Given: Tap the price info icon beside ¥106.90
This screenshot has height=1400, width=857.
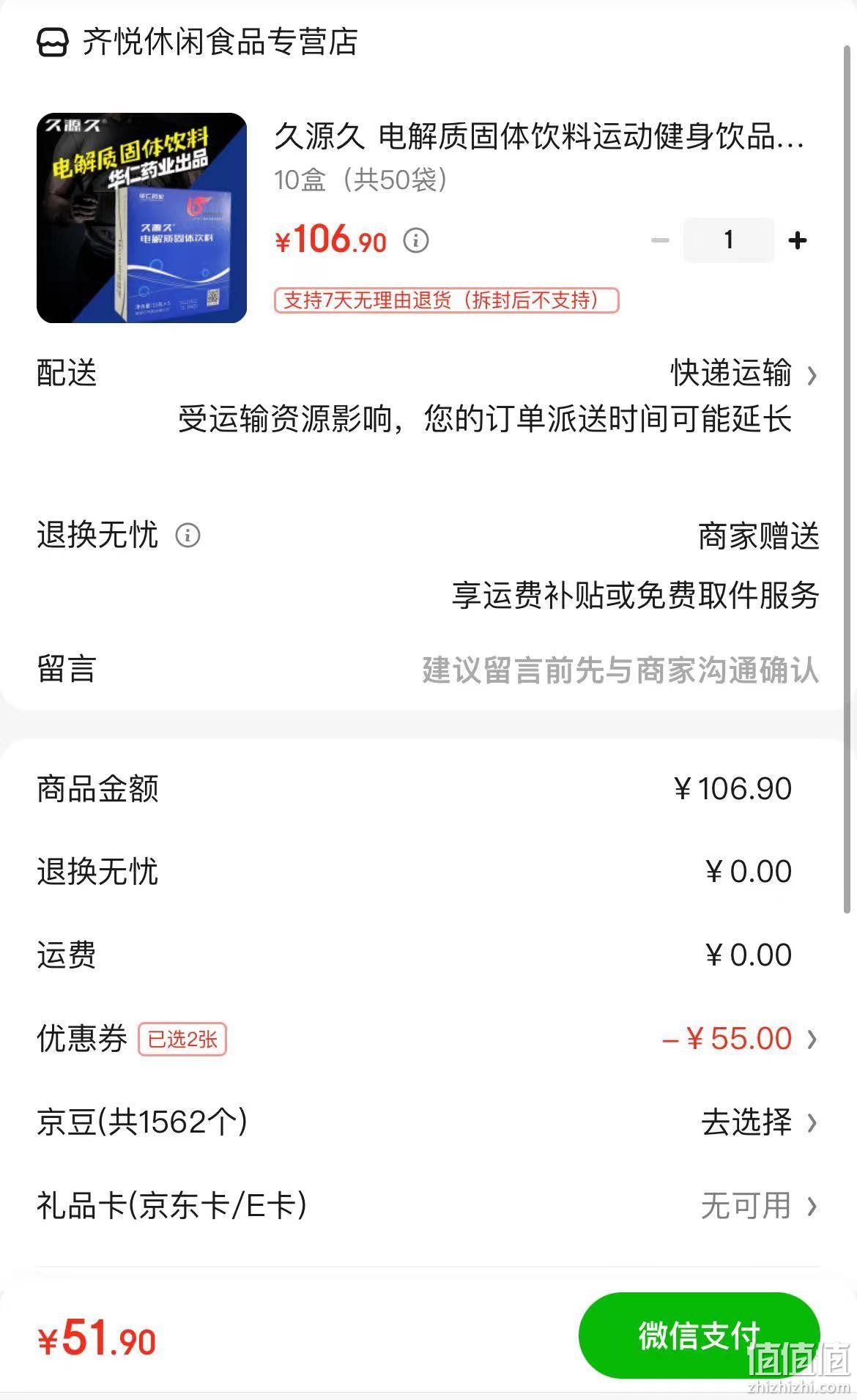Looking at the screenshot, I should 416,240.
